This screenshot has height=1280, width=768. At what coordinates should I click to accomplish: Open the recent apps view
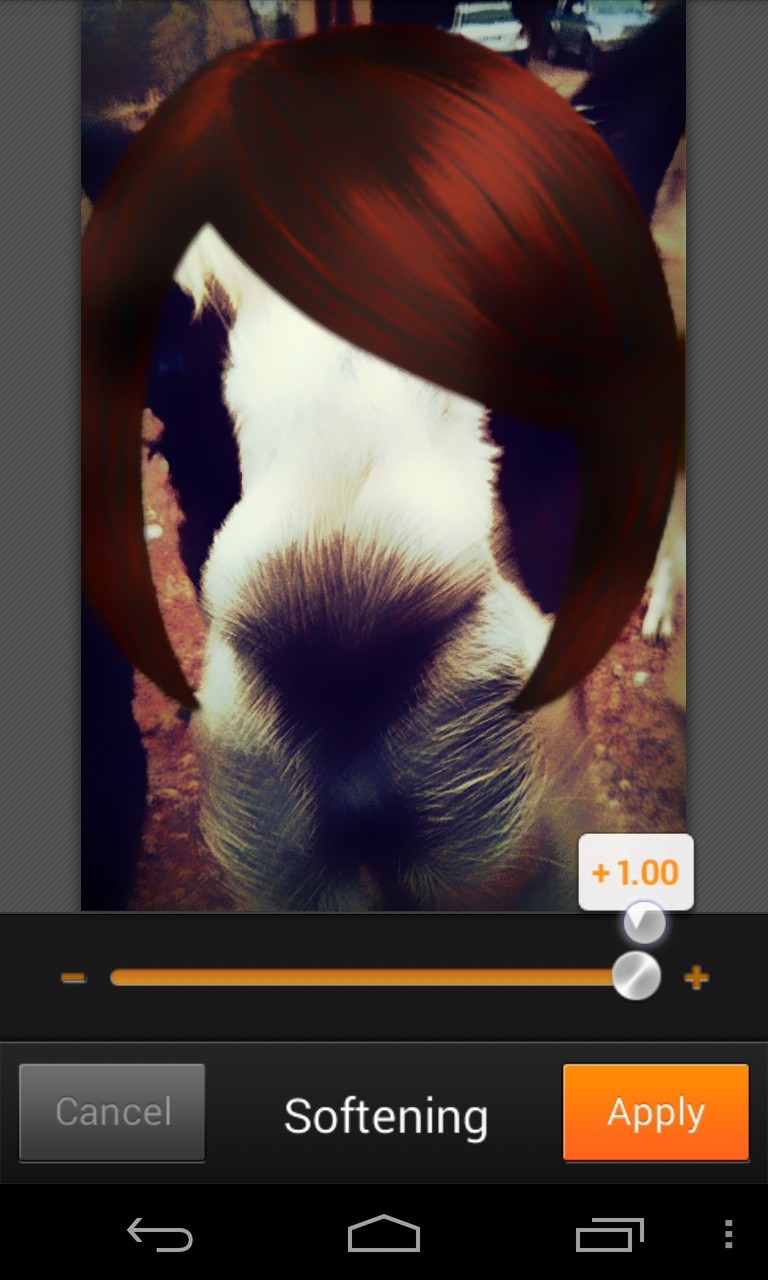pyautogui.click(x=609, y=1234)
